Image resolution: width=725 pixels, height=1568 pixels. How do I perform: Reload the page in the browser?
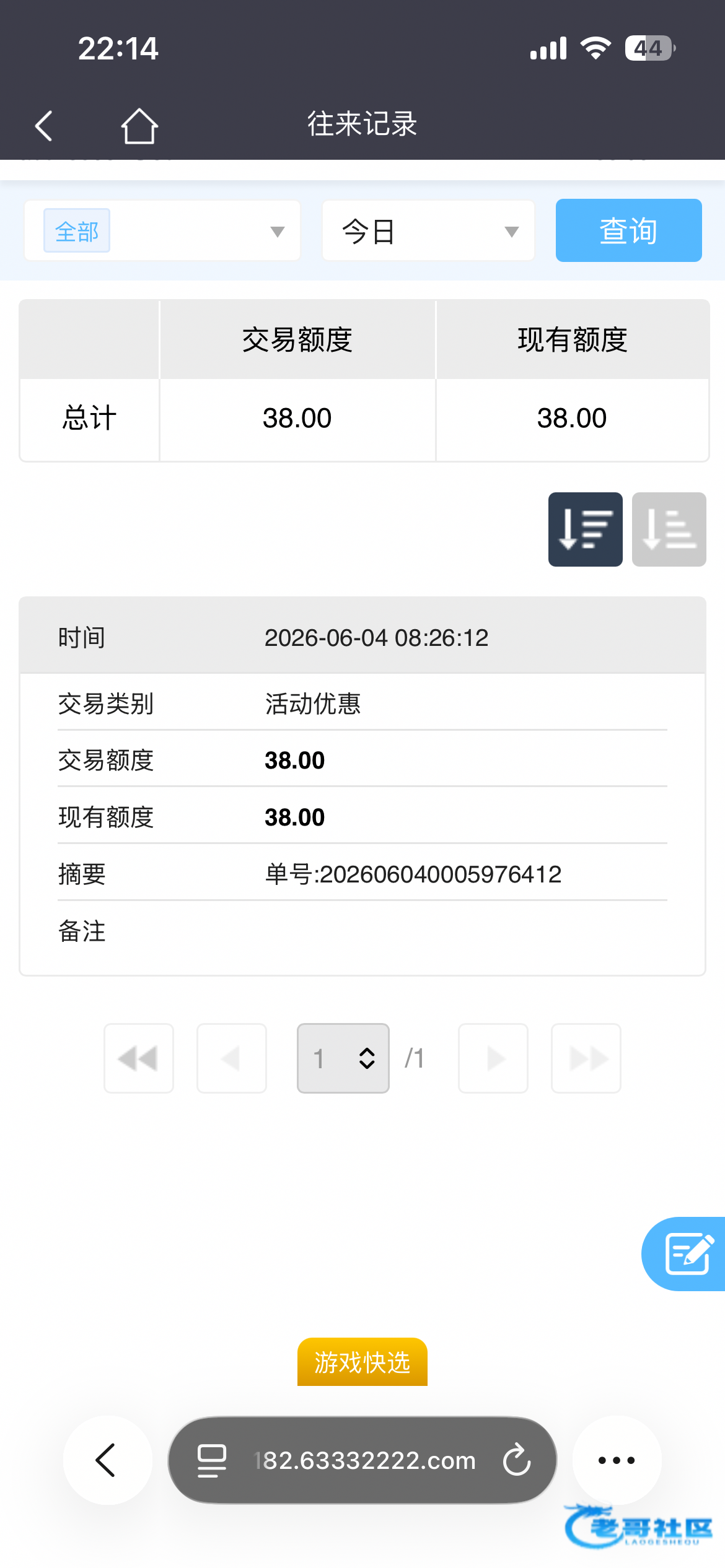pos(517,1460)
